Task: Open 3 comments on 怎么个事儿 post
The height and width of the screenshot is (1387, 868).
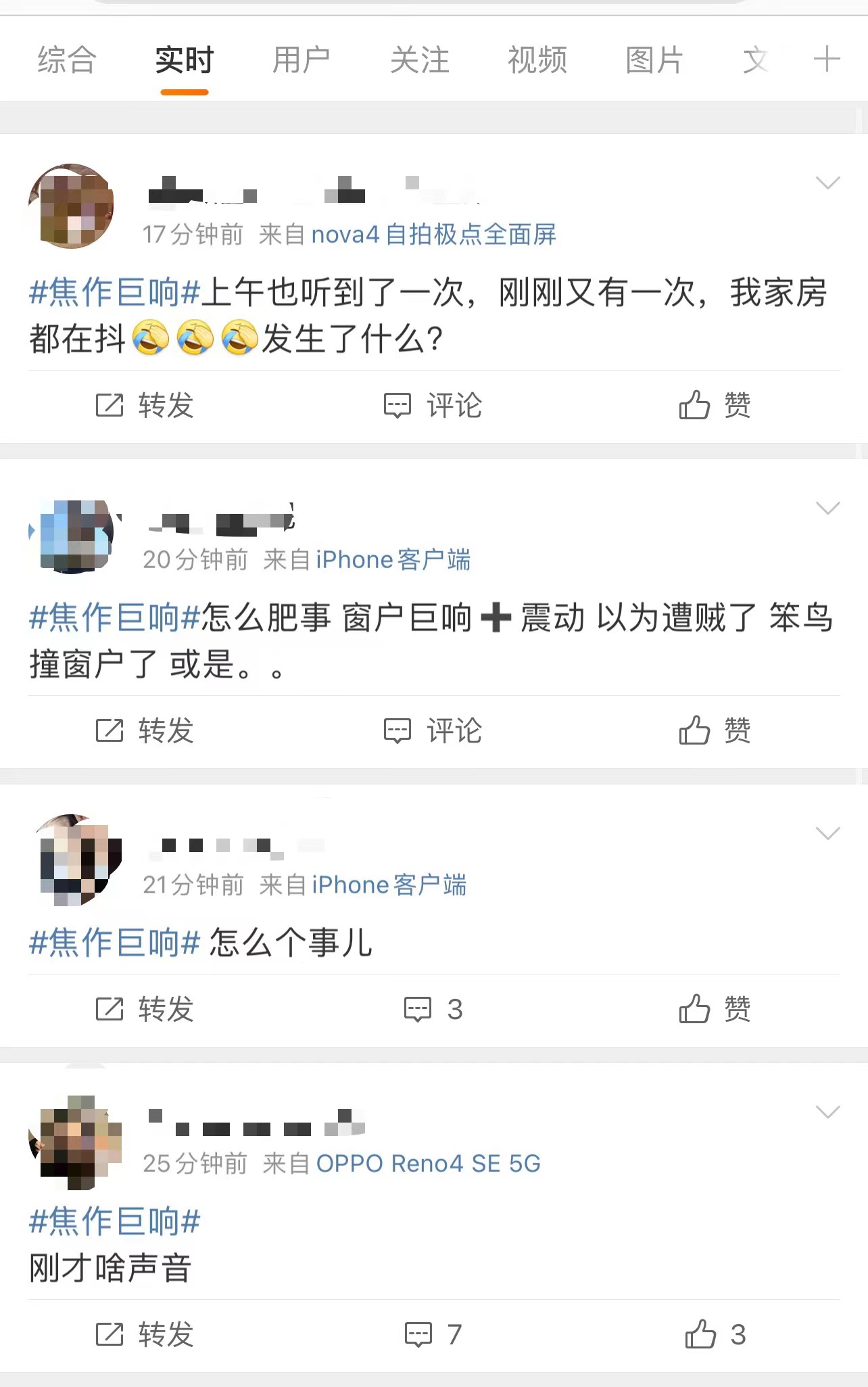Action: click(x=433, y=1010)
